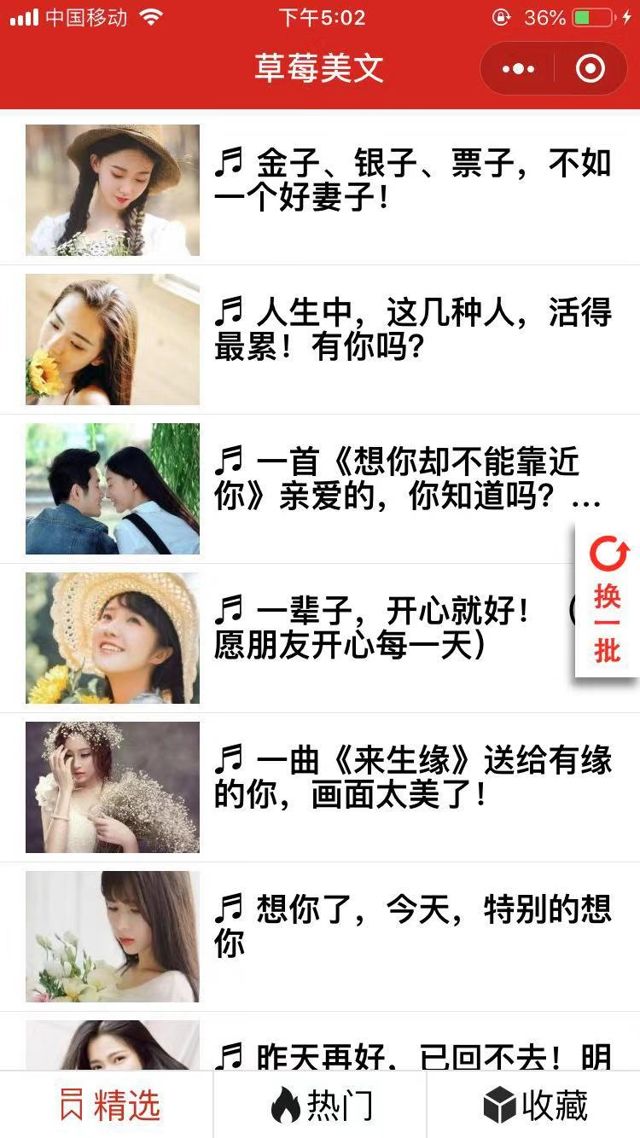Viewport: 640px width, 1138px height.
Task: Refresh the list with 换一批 button
Action: [x=608, y=600]
